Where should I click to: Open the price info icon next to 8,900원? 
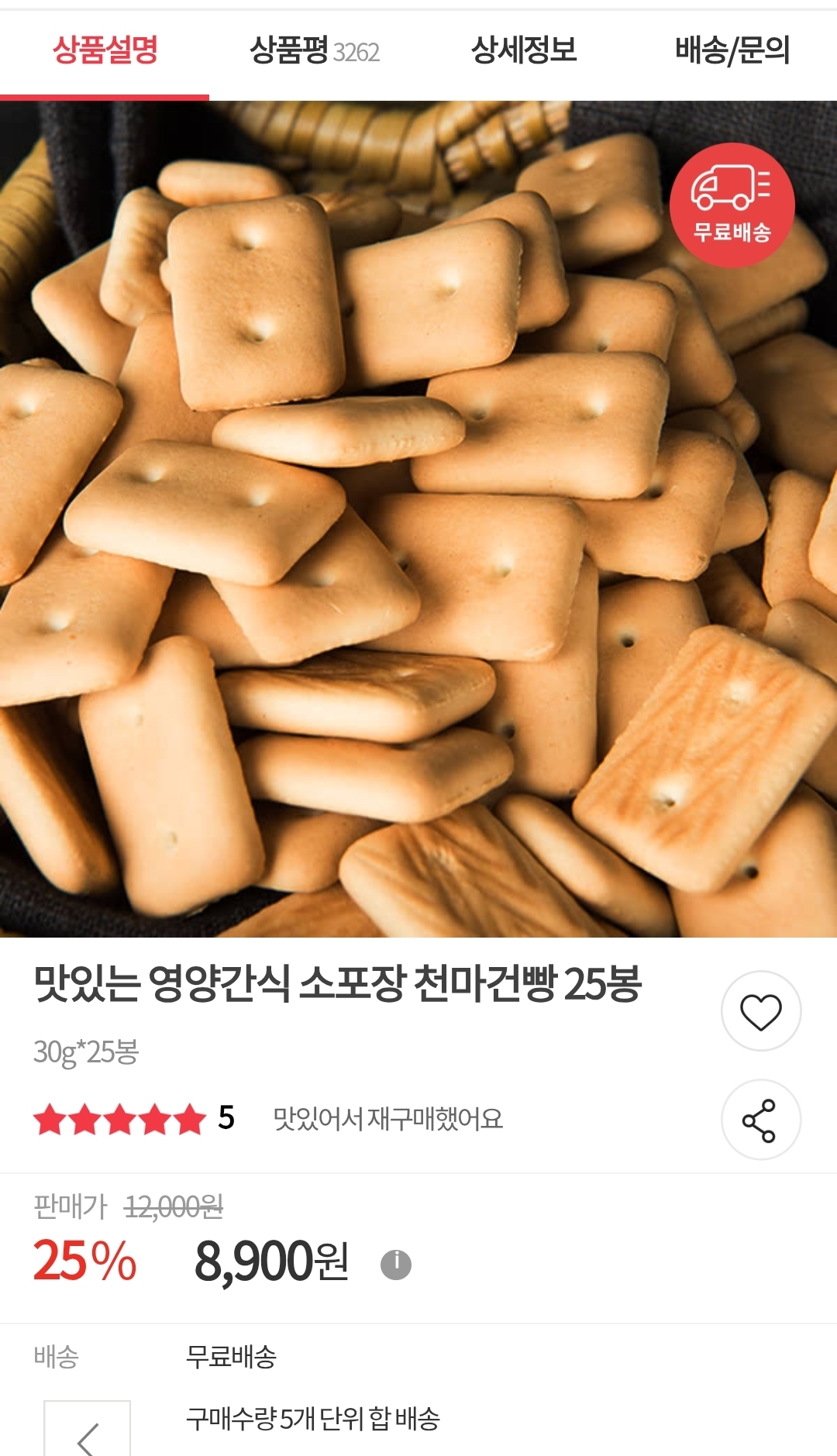(x=395, y=1265)
